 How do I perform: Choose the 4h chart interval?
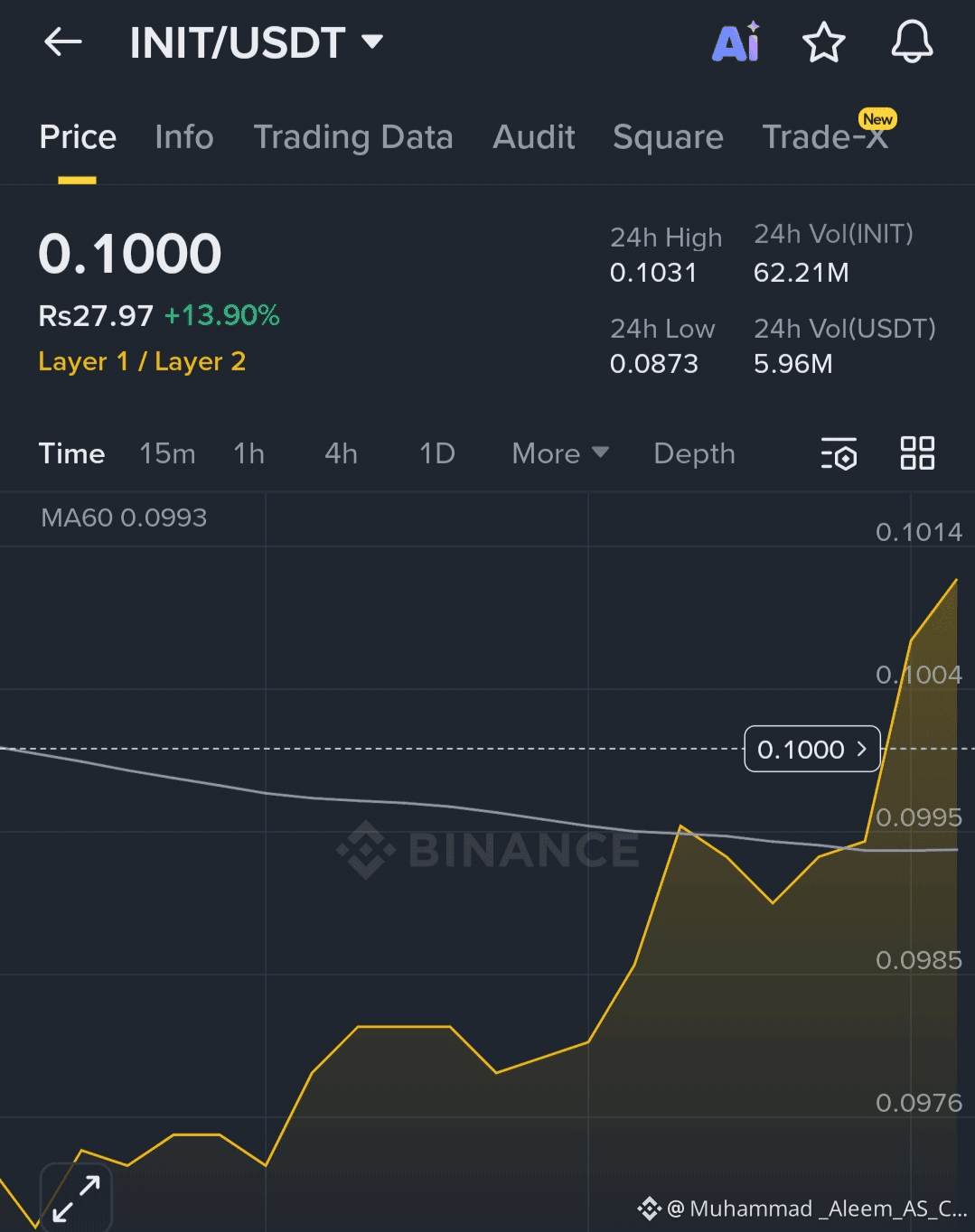(x=341, y=453)
